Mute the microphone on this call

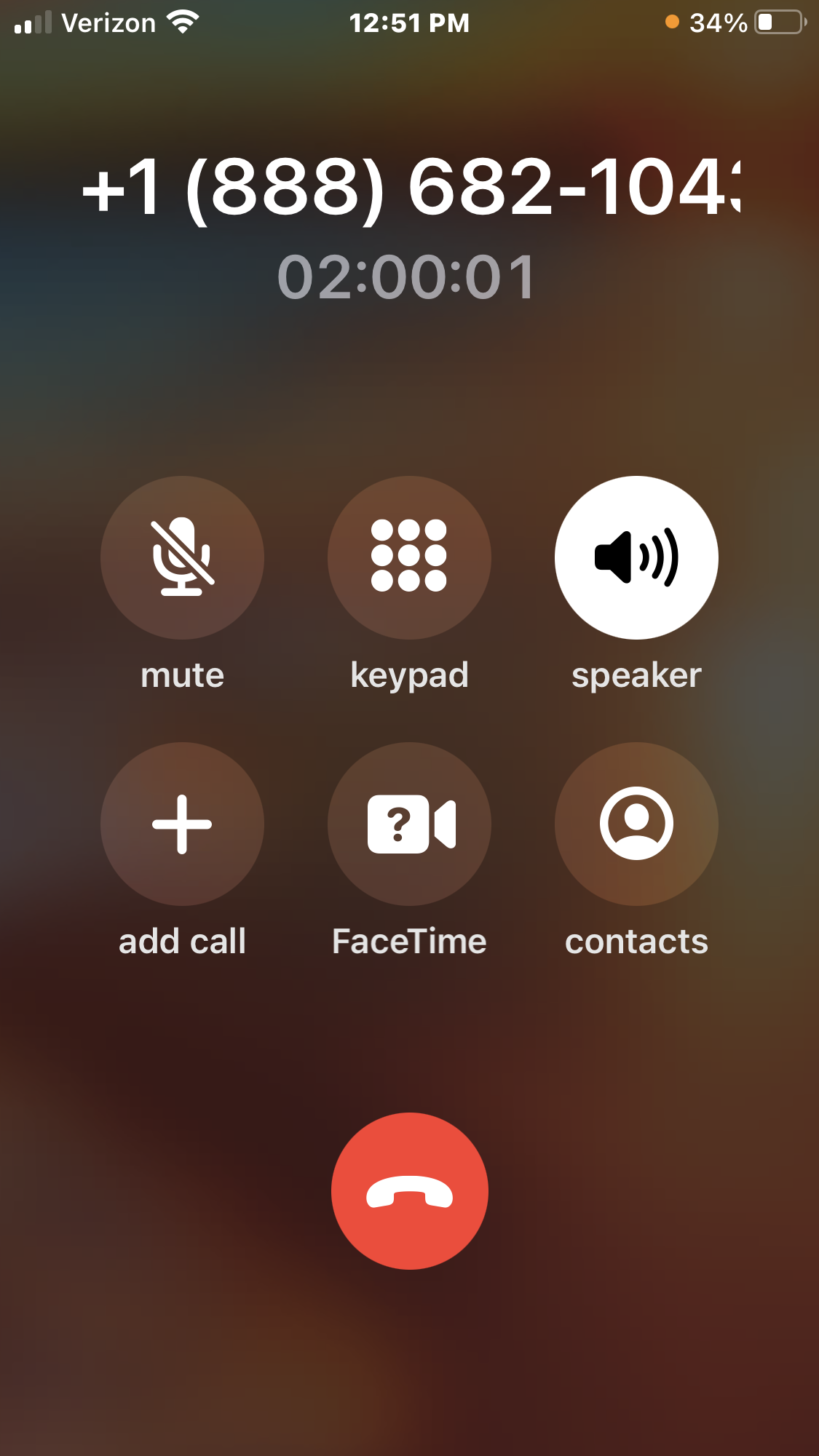pyautogui.click(x=182, y=557)
